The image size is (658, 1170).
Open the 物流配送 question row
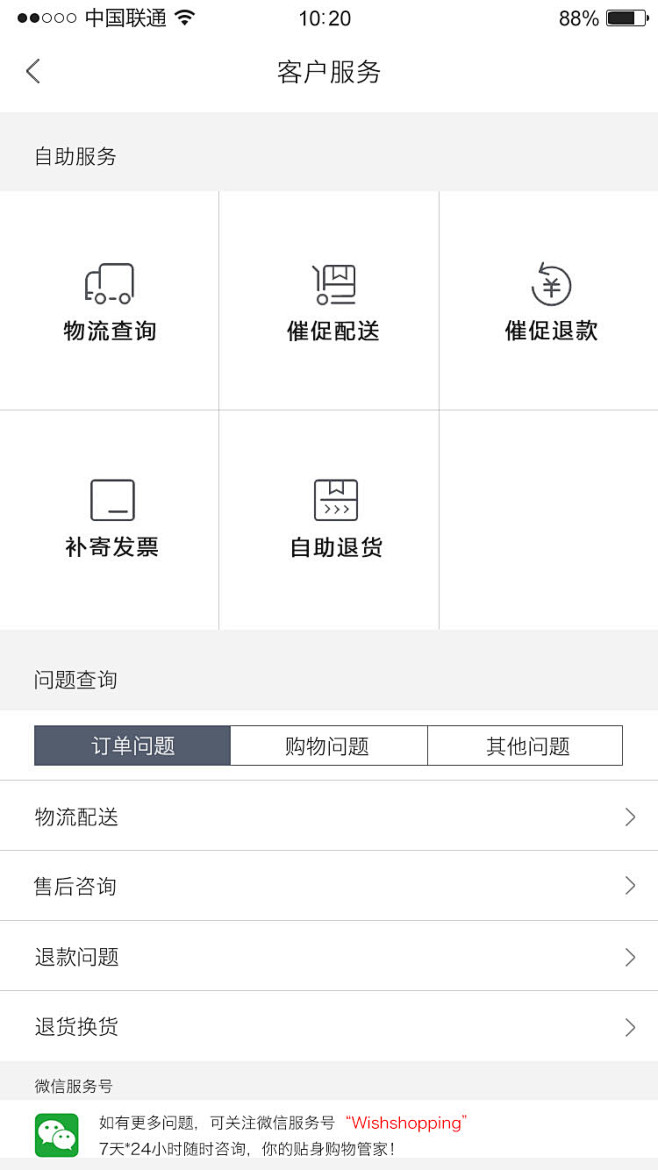pos(329,817)
